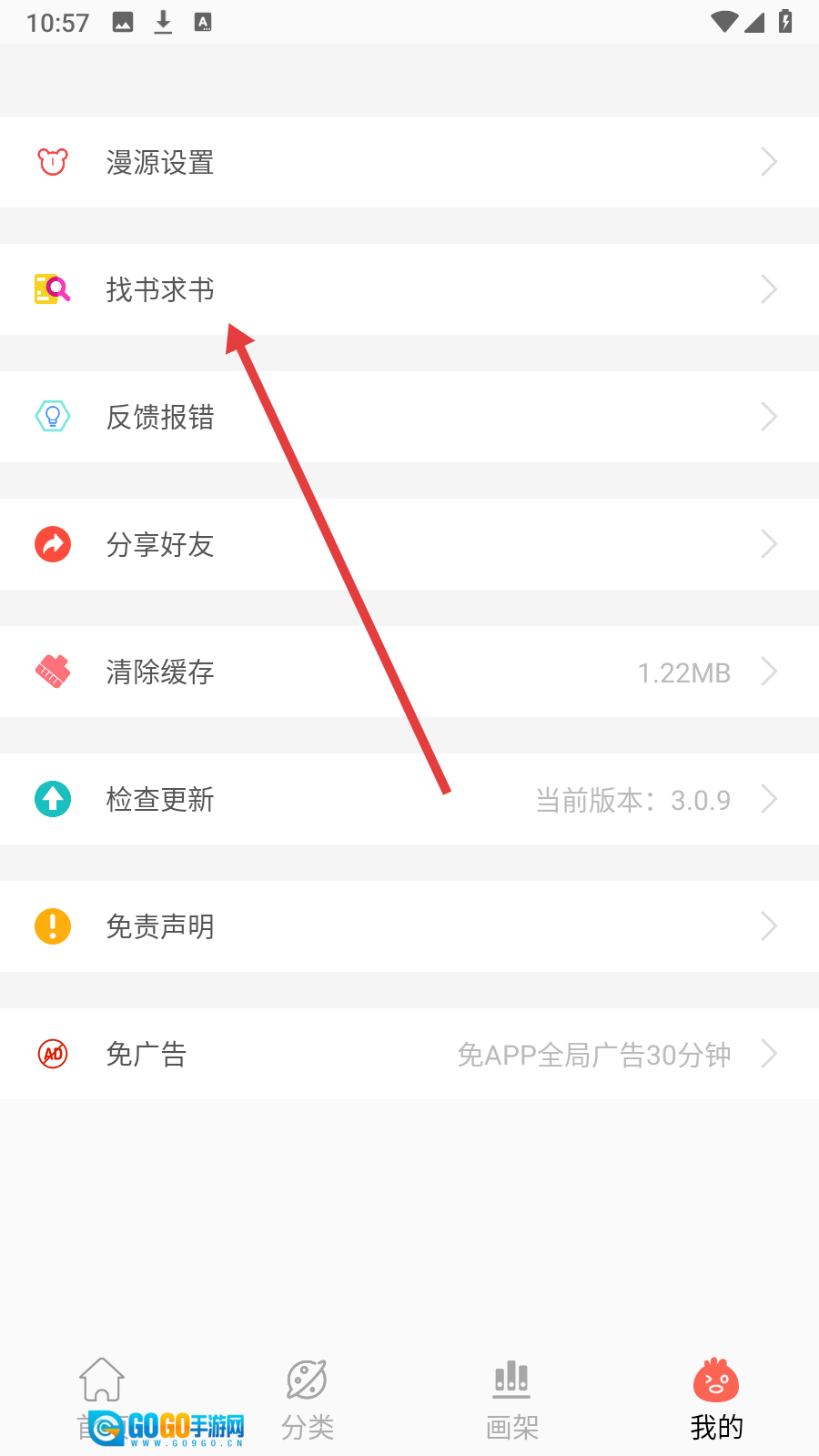The image size is (819, 1456).
Task: Select 分享好友 to share with friends
Action: coord(409,544)
